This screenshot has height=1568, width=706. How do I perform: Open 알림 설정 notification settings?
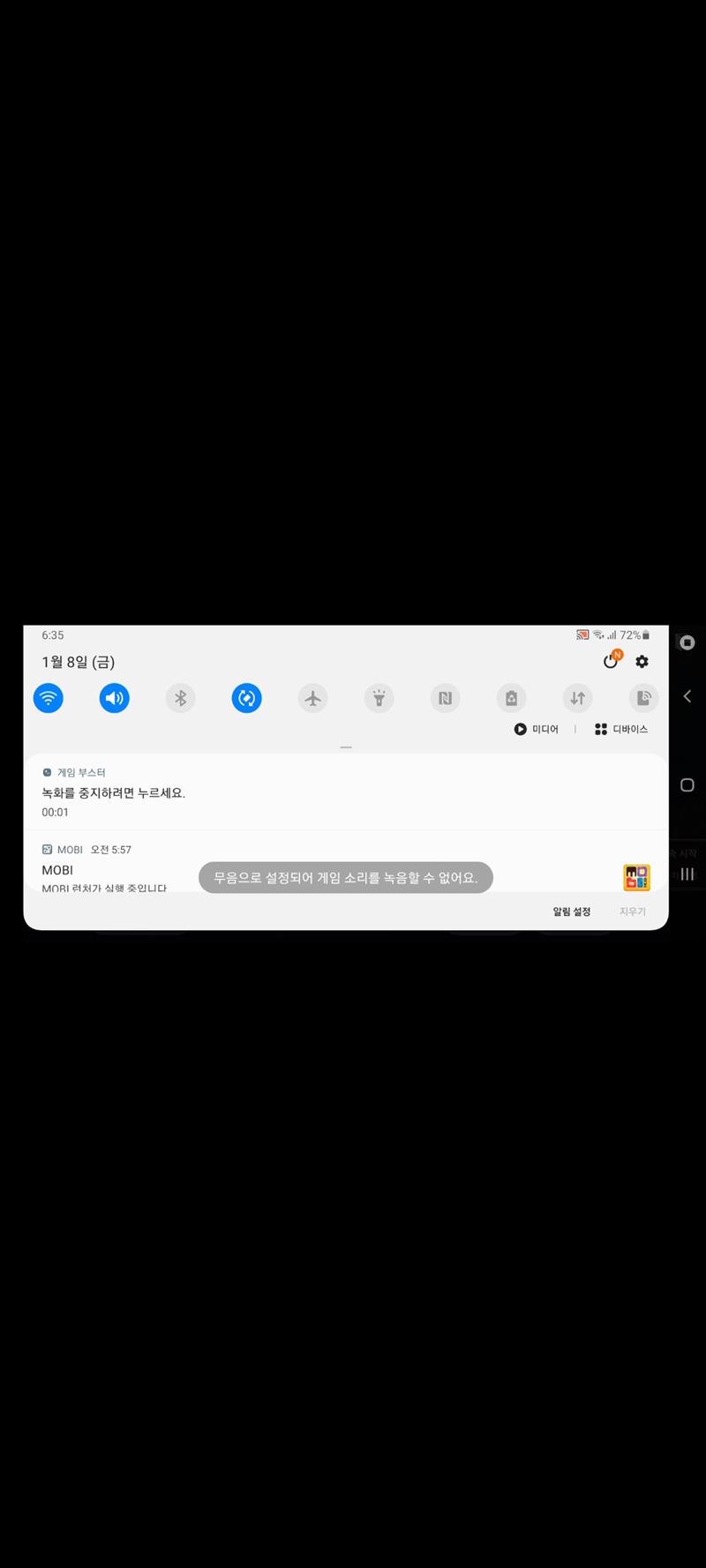[572, 912]
